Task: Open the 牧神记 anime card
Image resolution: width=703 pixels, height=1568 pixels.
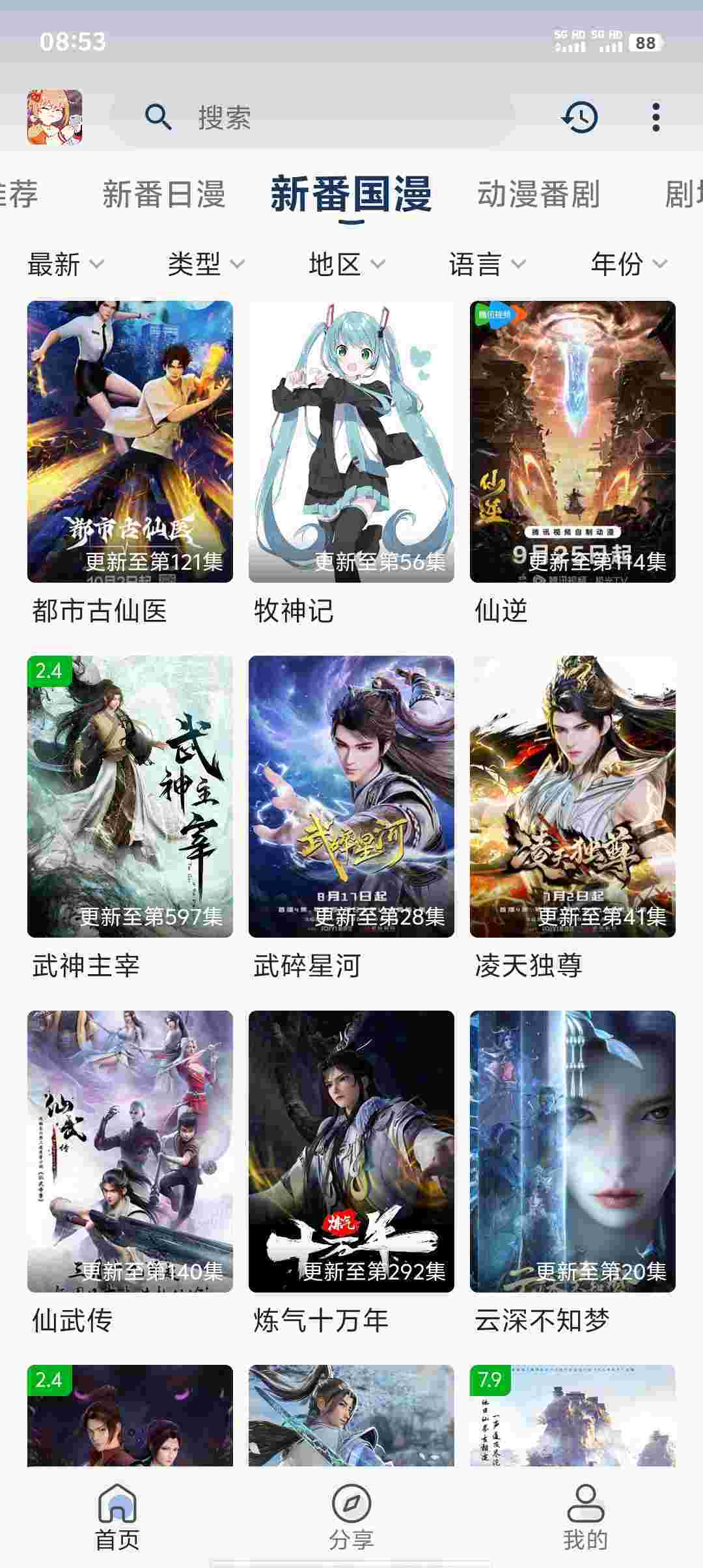Action: coord(351,441)
